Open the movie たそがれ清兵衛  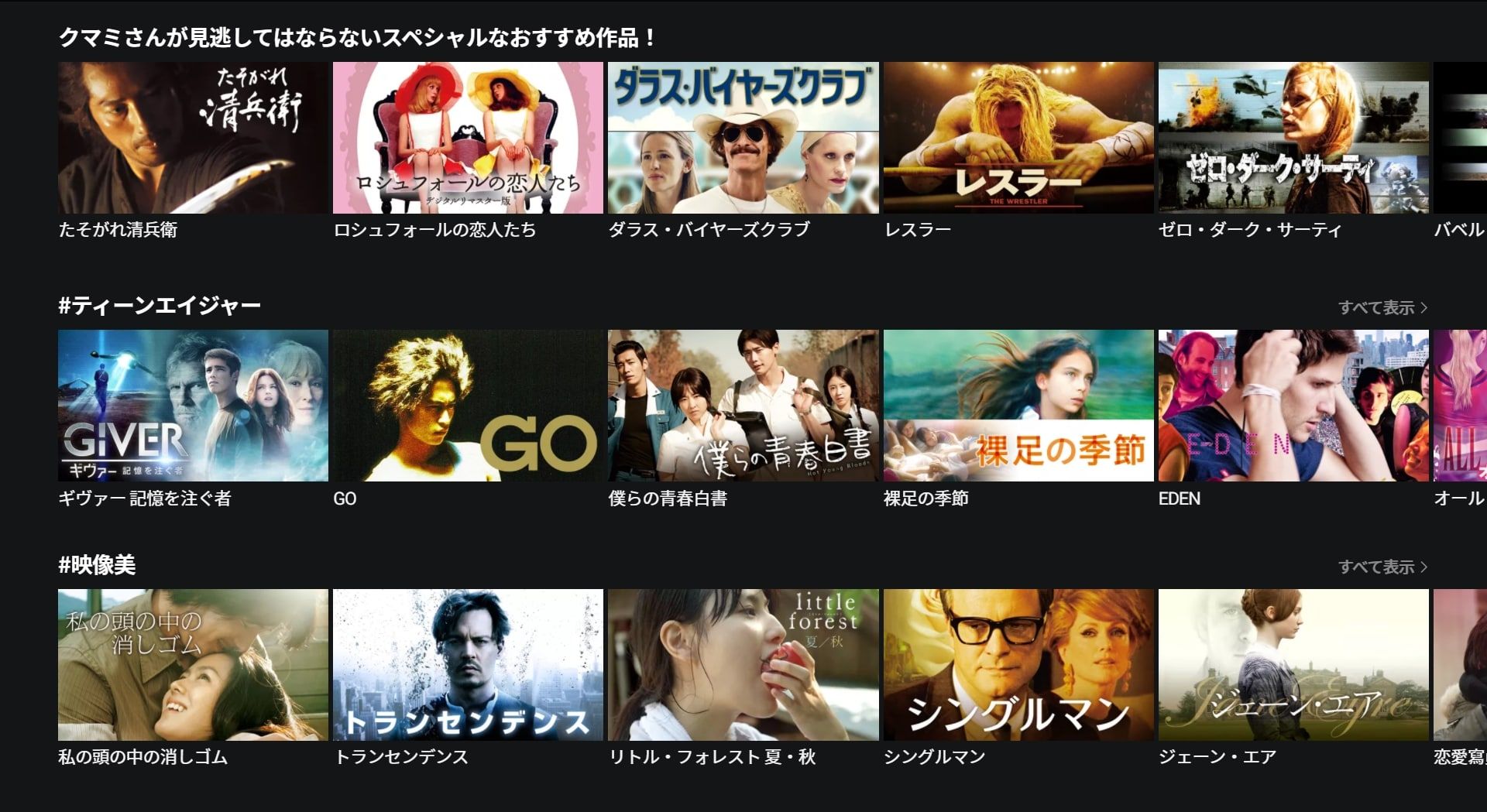pyautogui.click(x=193, y=138)
